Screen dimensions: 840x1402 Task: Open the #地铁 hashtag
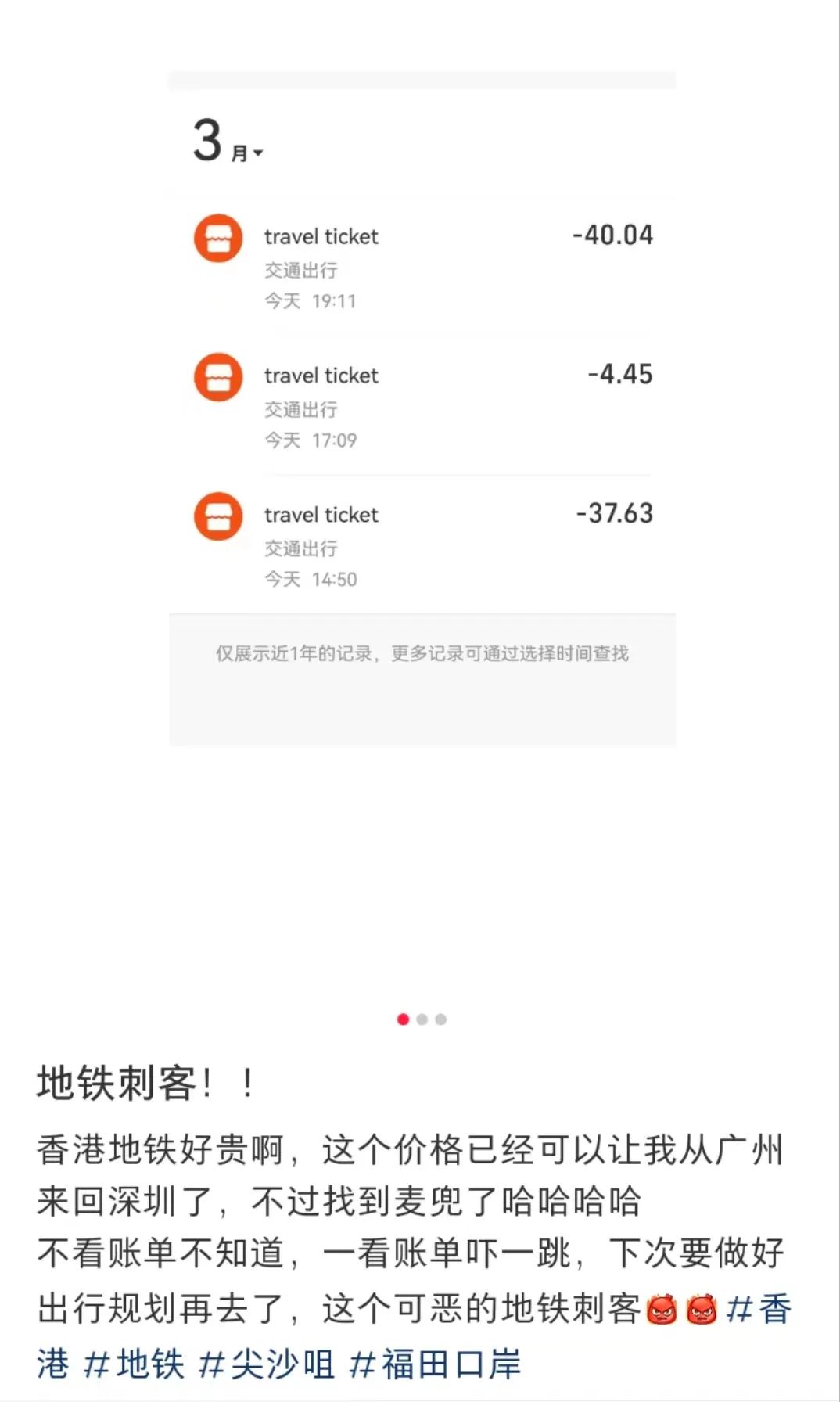pos(134,1364)
